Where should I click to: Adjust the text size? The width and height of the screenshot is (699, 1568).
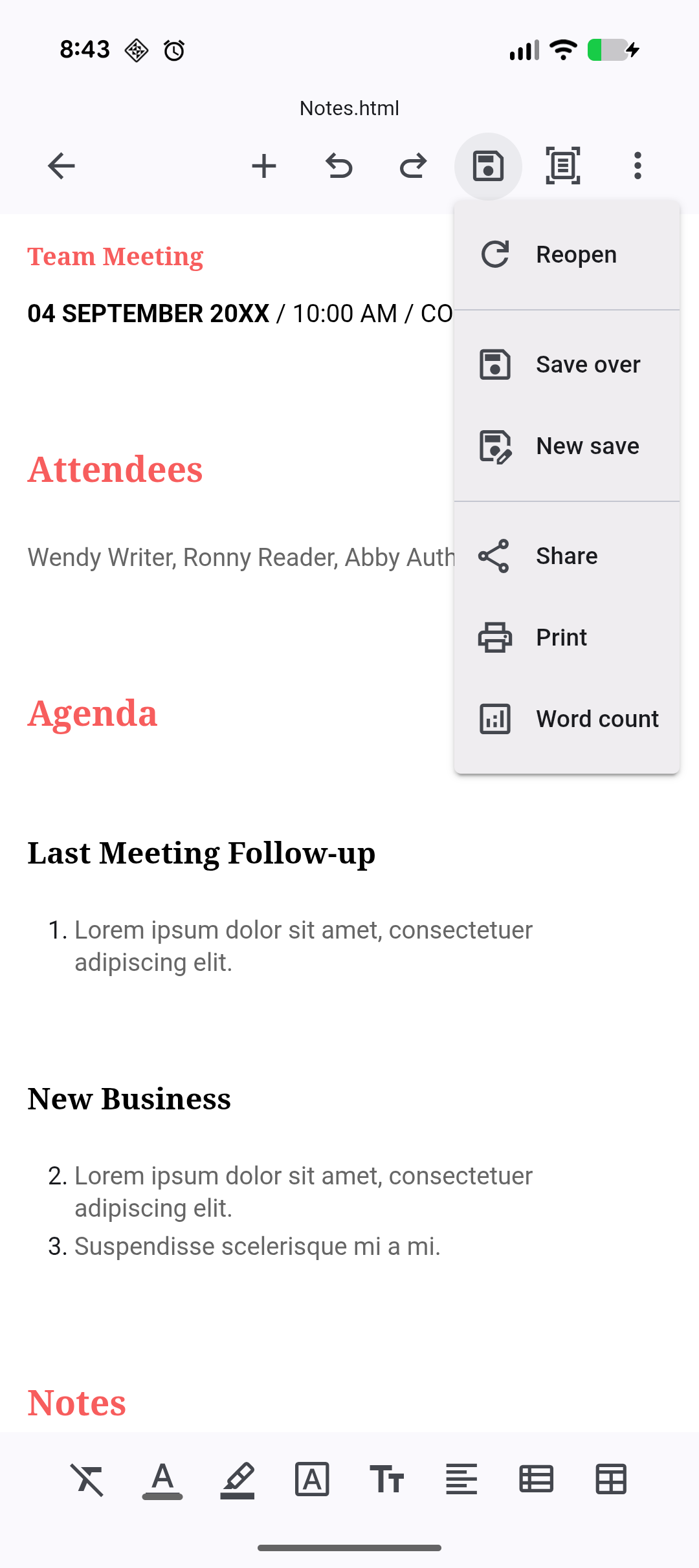387,1479
